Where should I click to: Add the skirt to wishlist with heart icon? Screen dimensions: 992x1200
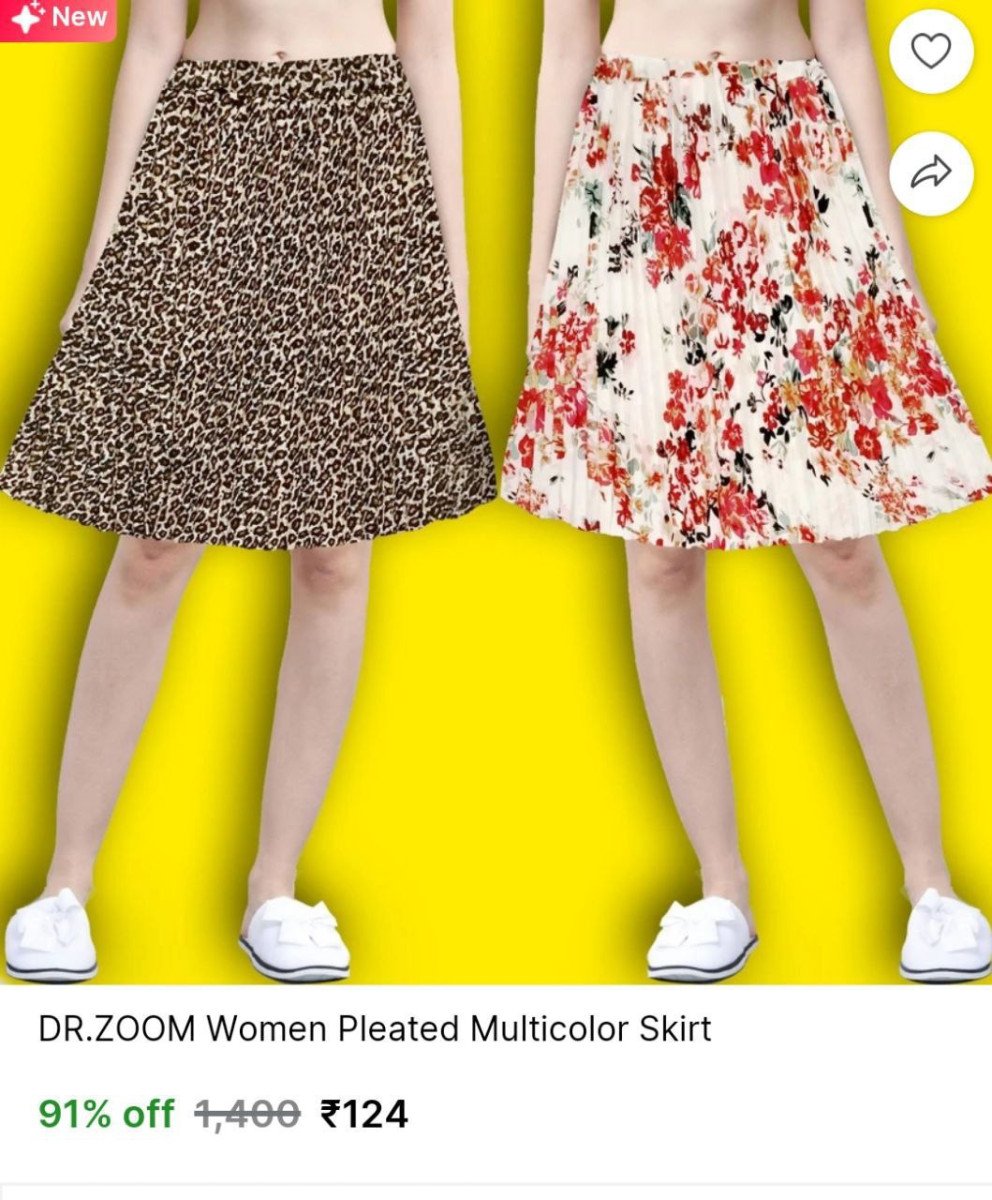(931, 51)
